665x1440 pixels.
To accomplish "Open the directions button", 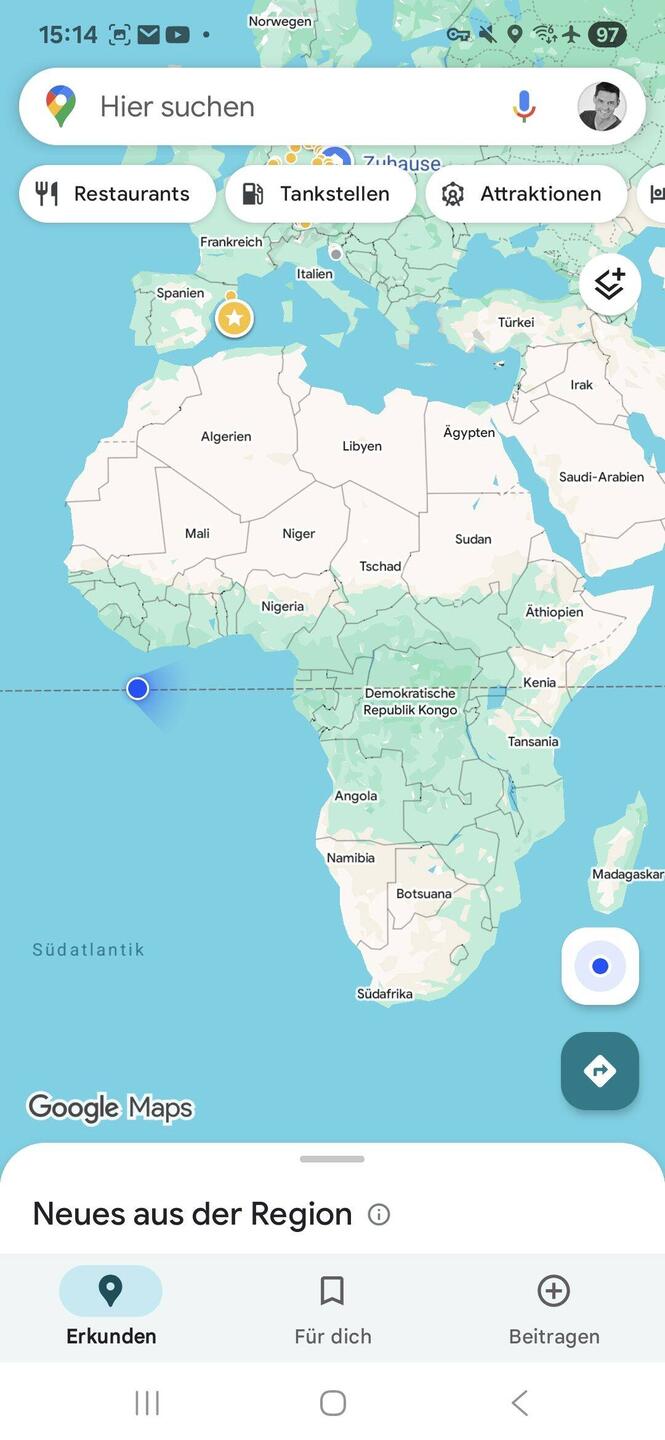I will [x=600, y=1071].
